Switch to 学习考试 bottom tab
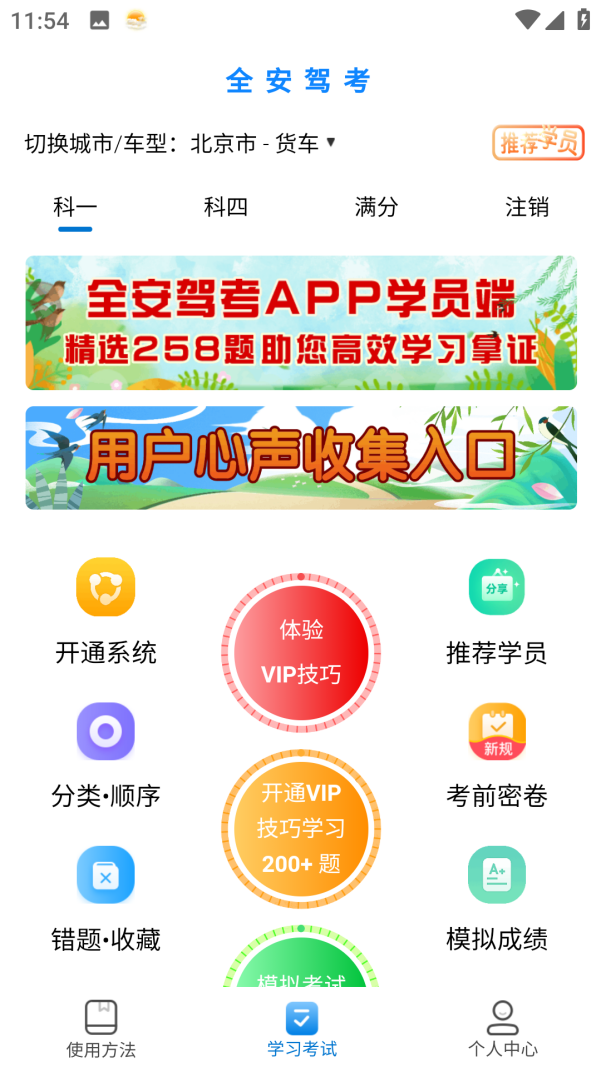Image resolution: width=600 pixels, height=1067 pixels. (301, 1028)
